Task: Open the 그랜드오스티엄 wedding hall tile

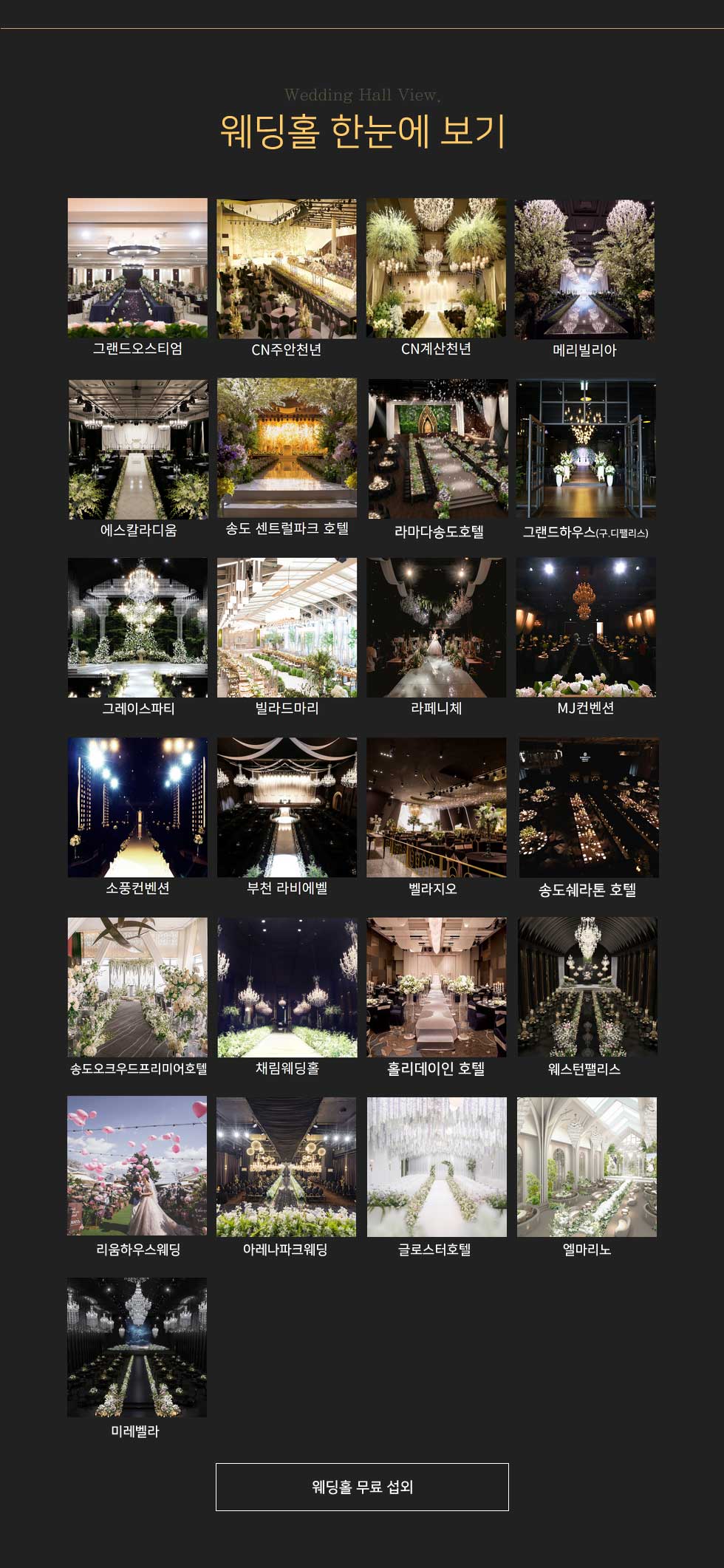Action: [137, 268]
